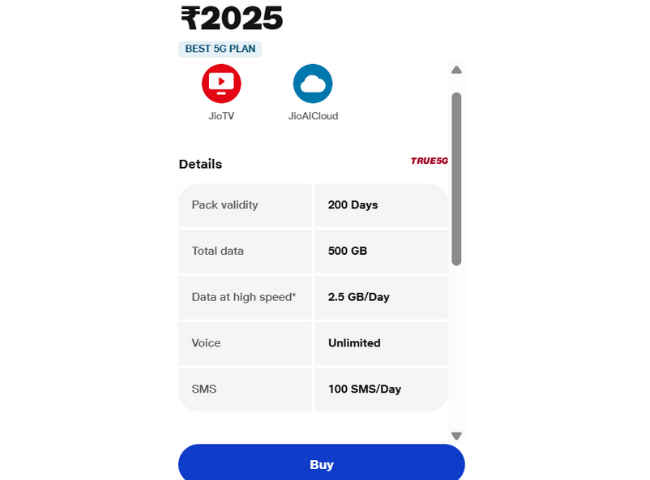This screenshot has width=650, height=480.
Task: Tap the scrollbar up arrow
Action: (x=457, y=70)
